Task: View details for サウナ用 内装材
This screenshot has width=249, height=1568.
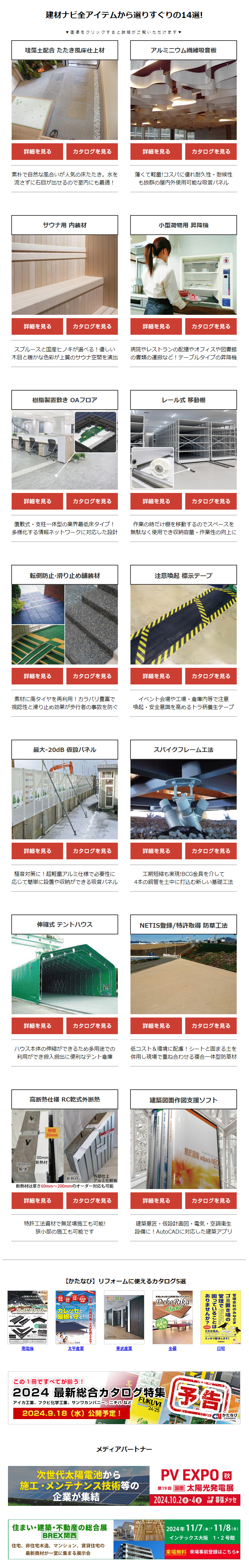Action: [x=37, y=326]
